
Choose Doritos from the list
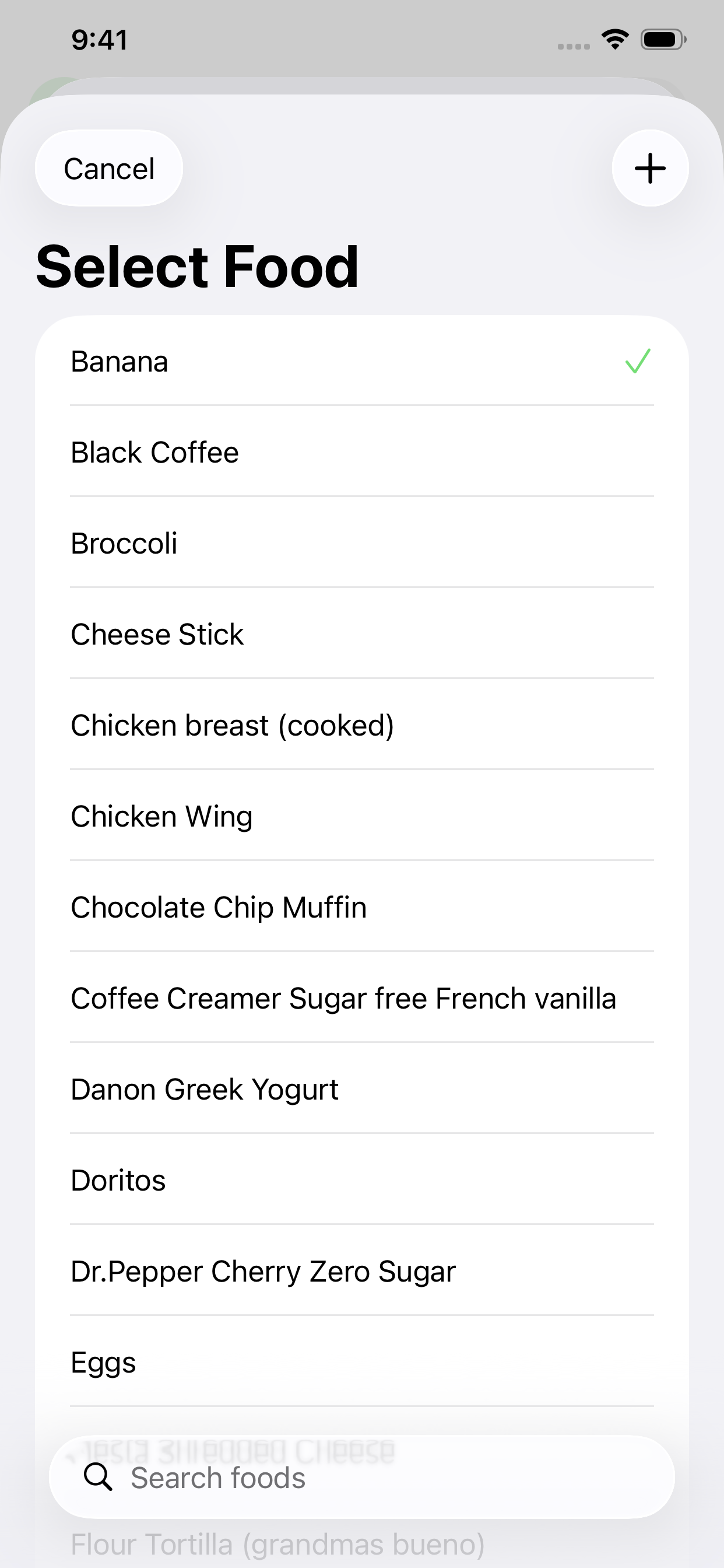[362, 1179]
